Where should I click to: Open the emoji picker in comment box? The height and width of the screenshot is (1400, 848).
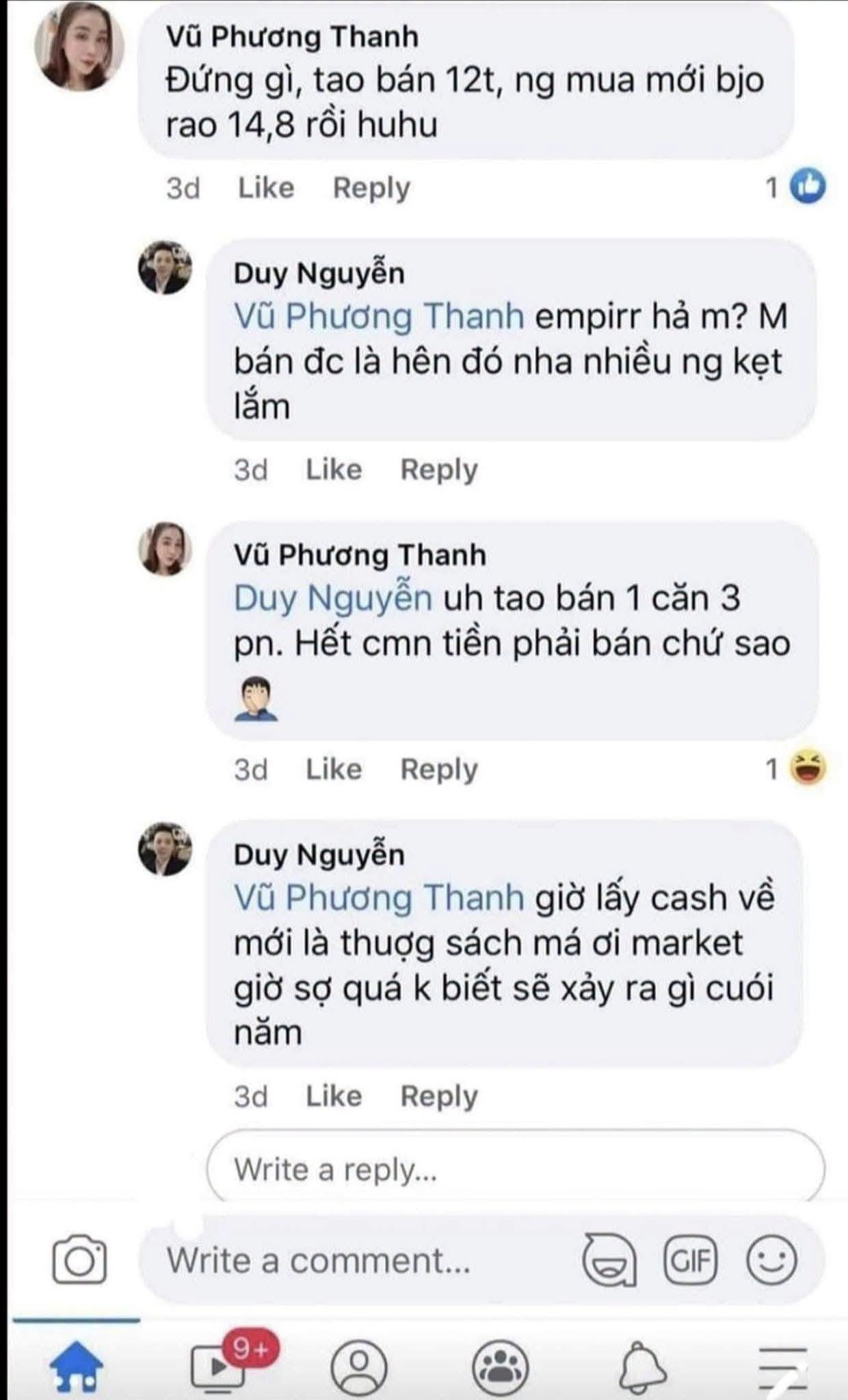point(773,1259)
